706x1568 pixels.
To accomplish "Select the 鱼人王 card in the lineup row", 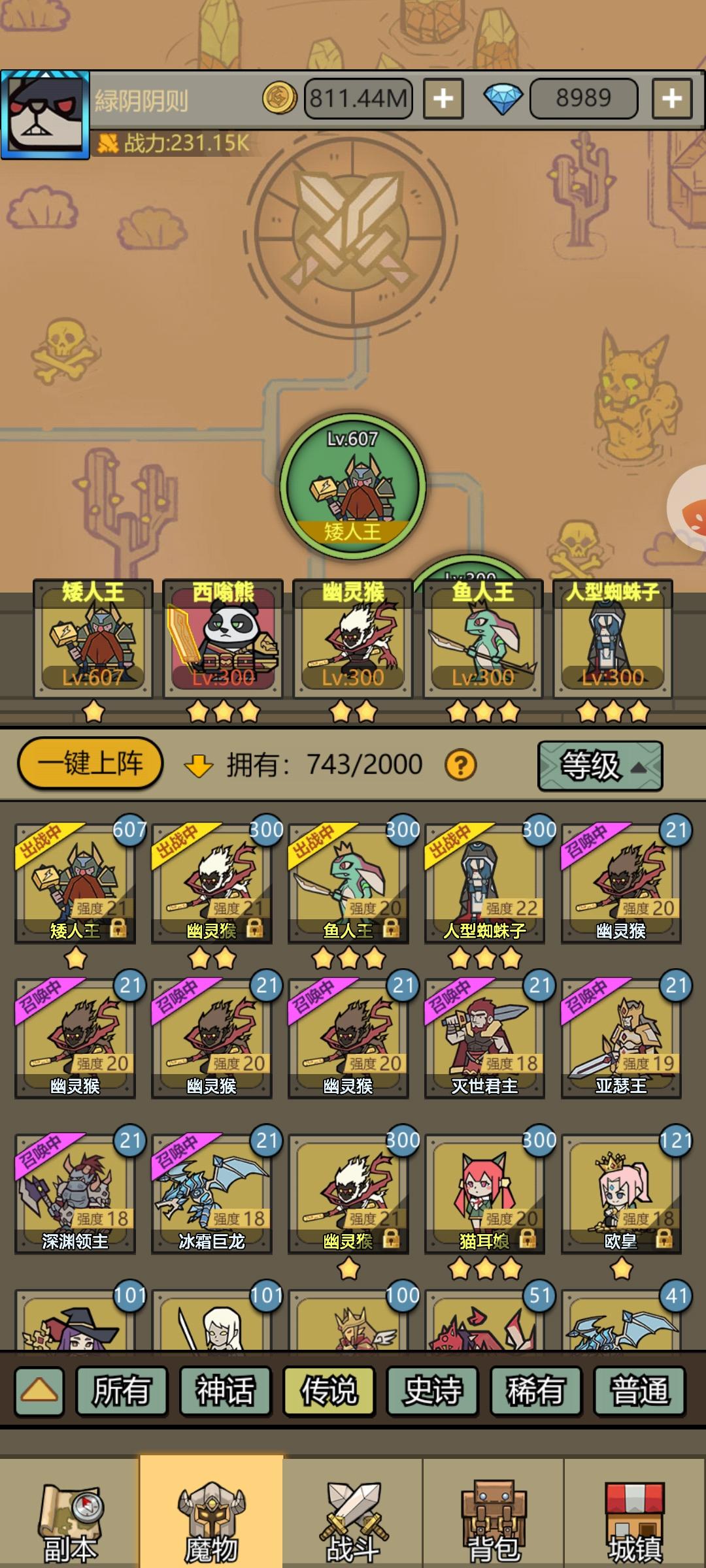I will (482, 640).
